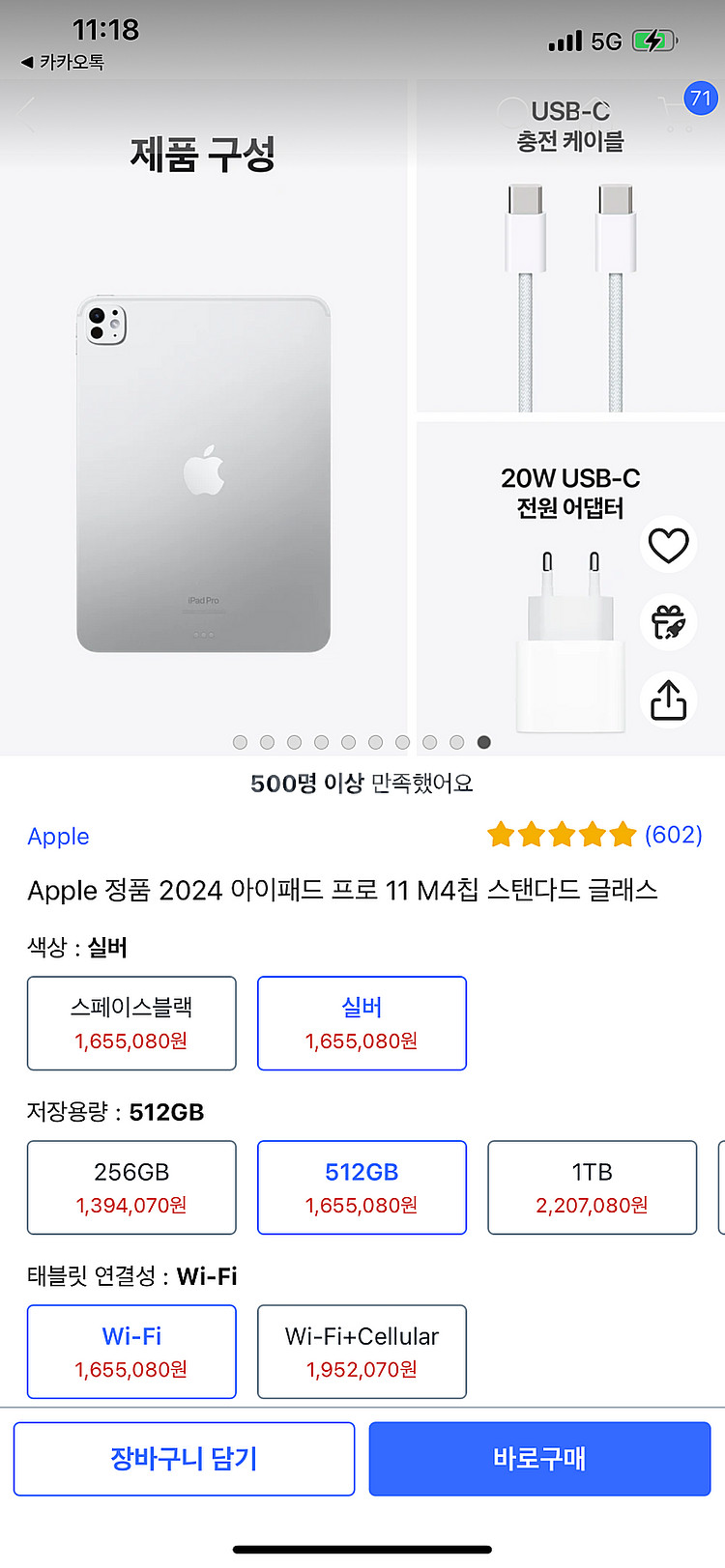Screen dimensions: 725x1568
Task: View the 602 customer reviews
Action: 673,834
